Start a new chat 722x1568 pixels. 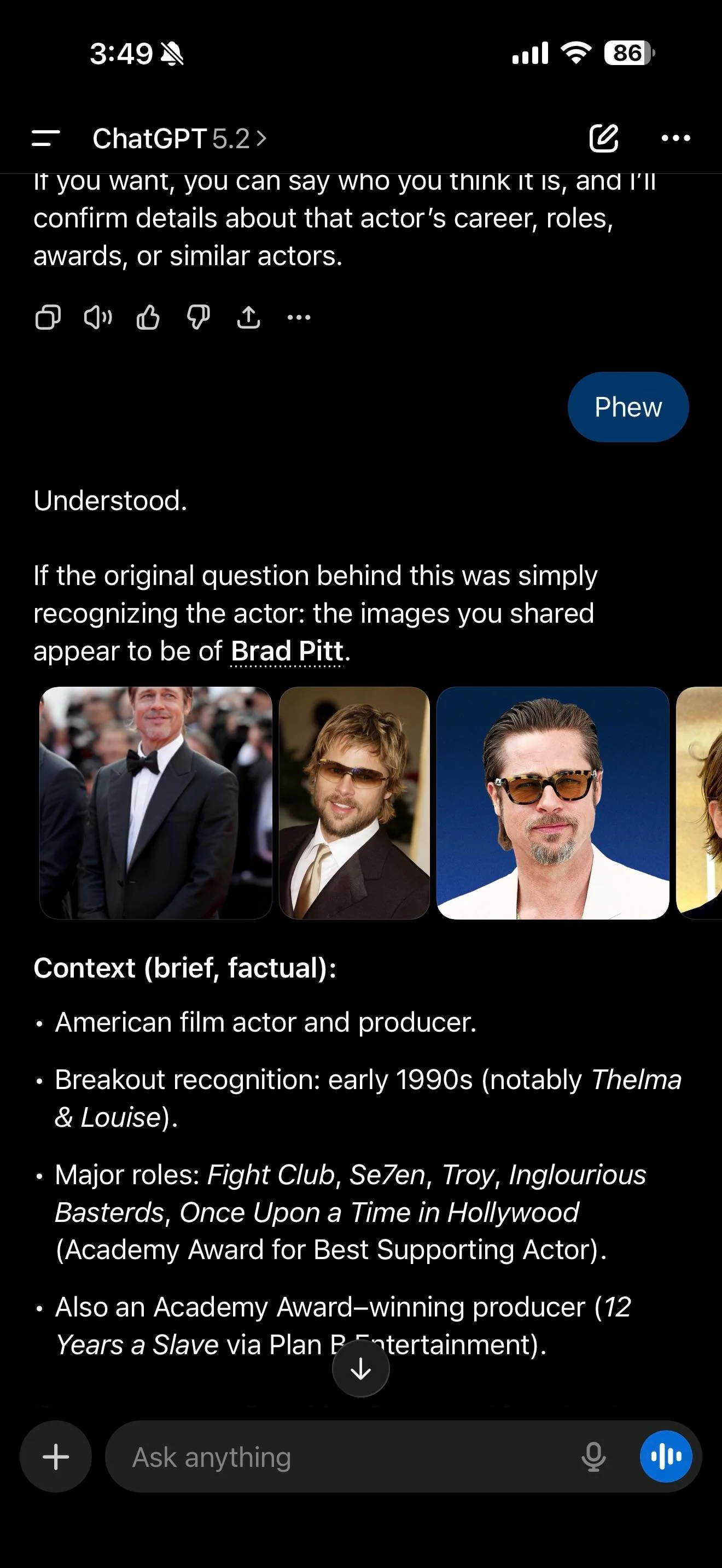click(x=603, y=138)
